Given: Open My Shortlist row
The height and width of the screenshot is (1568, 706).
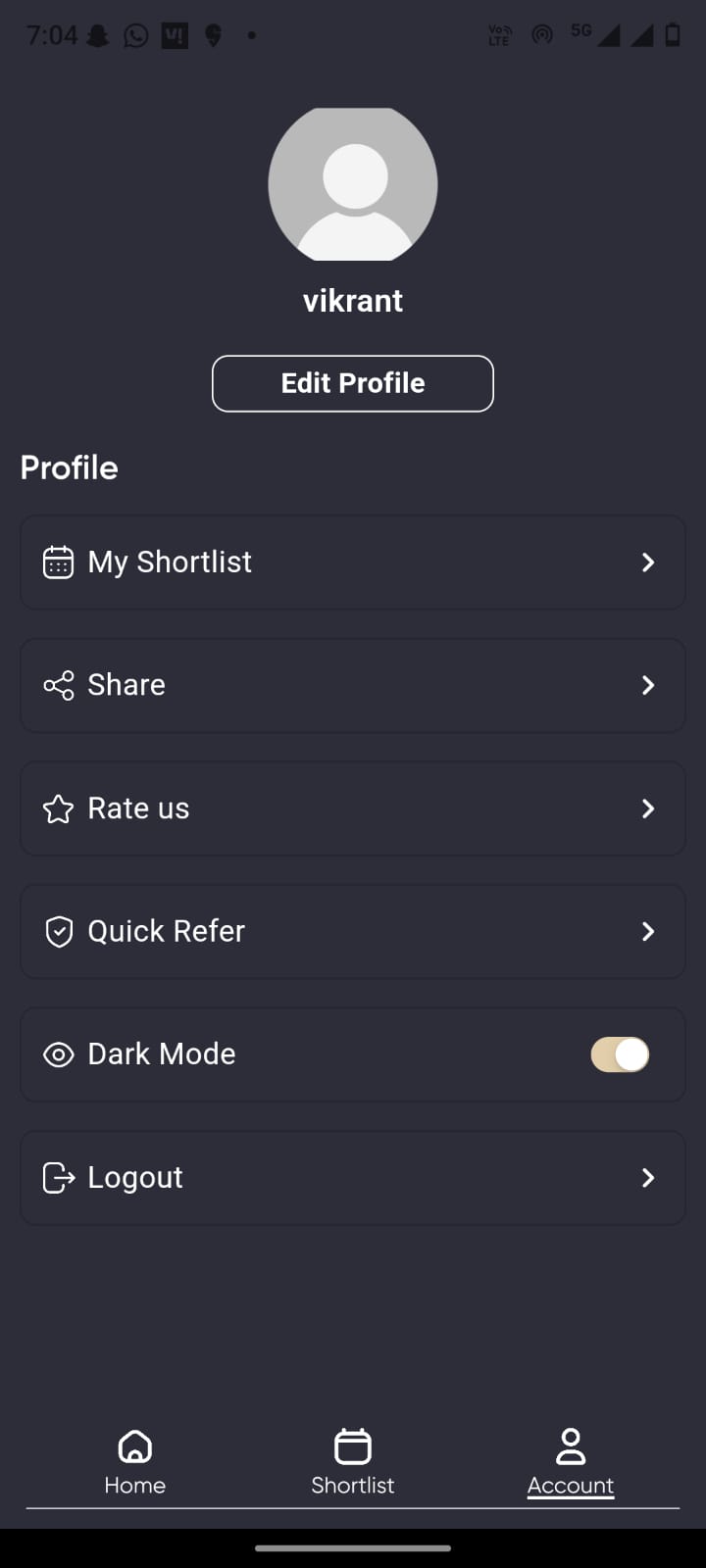Looking at the screenshot, I should (353, 563).
